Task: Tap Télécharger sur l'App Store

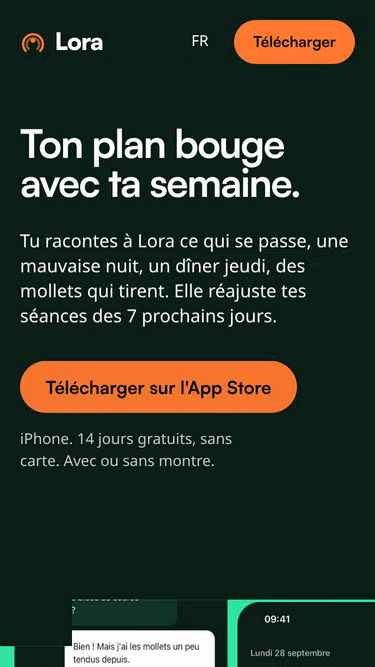Action: [x=158, y=387]
